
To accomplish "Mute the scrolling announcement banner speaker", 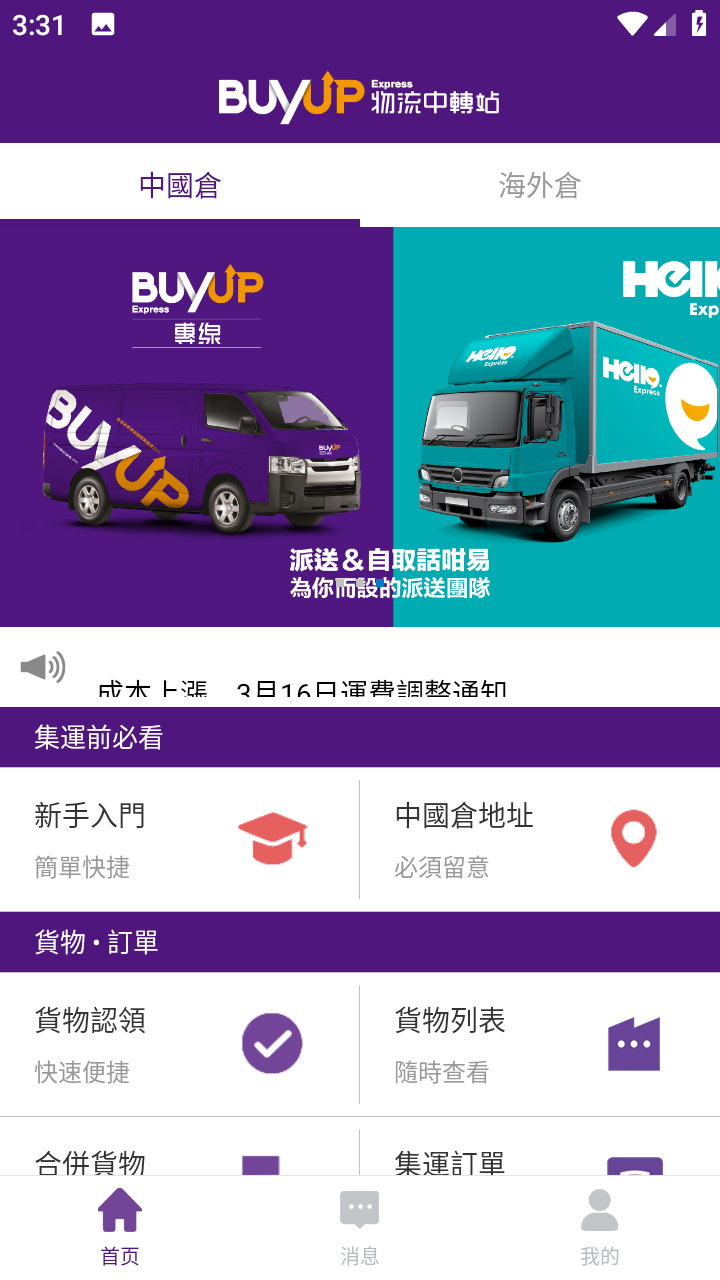I will (40, 667).
